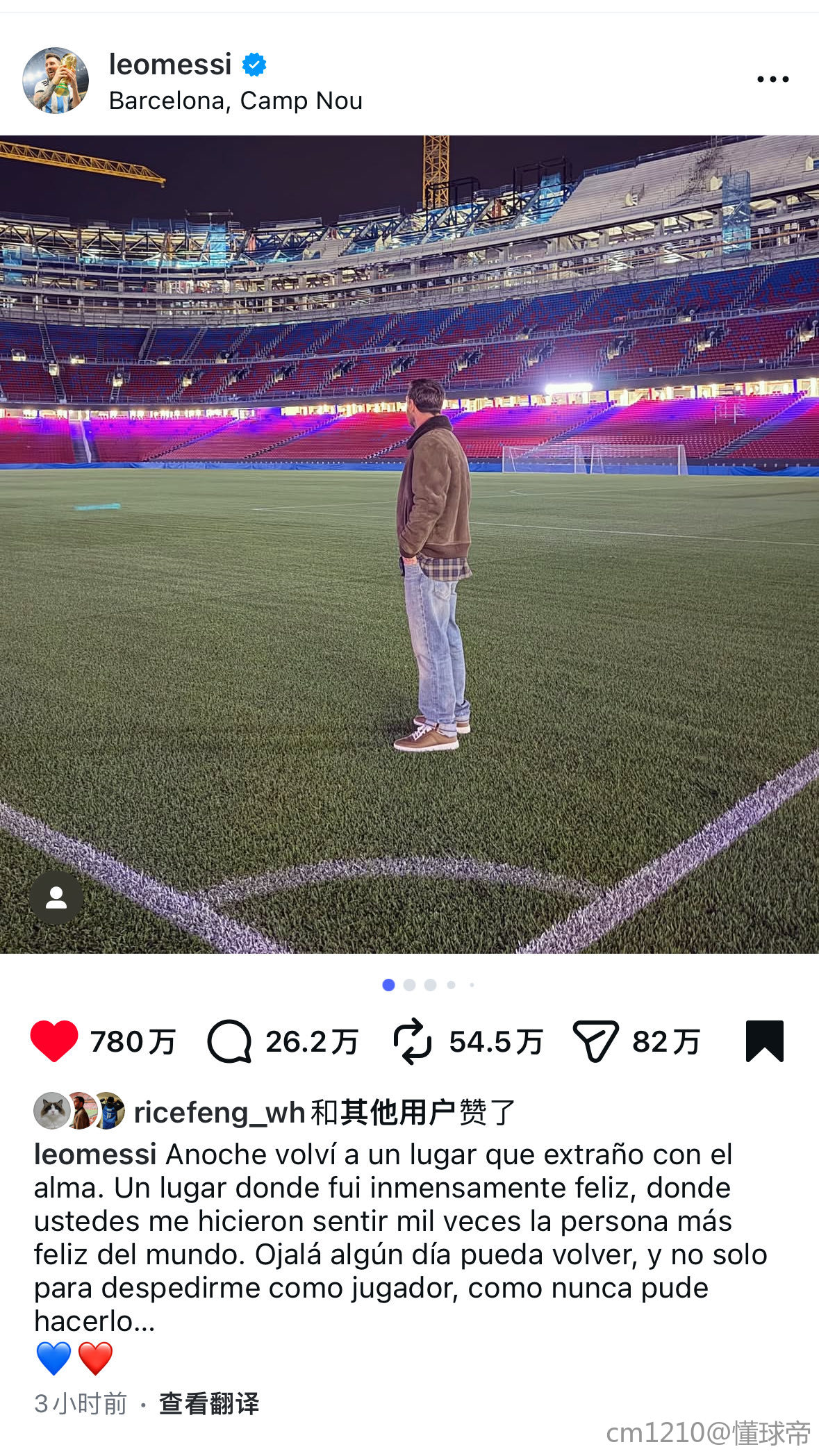The image size is (819, 1456).
Task: Unlike the post with the red heart
Action: point(54,1041)
